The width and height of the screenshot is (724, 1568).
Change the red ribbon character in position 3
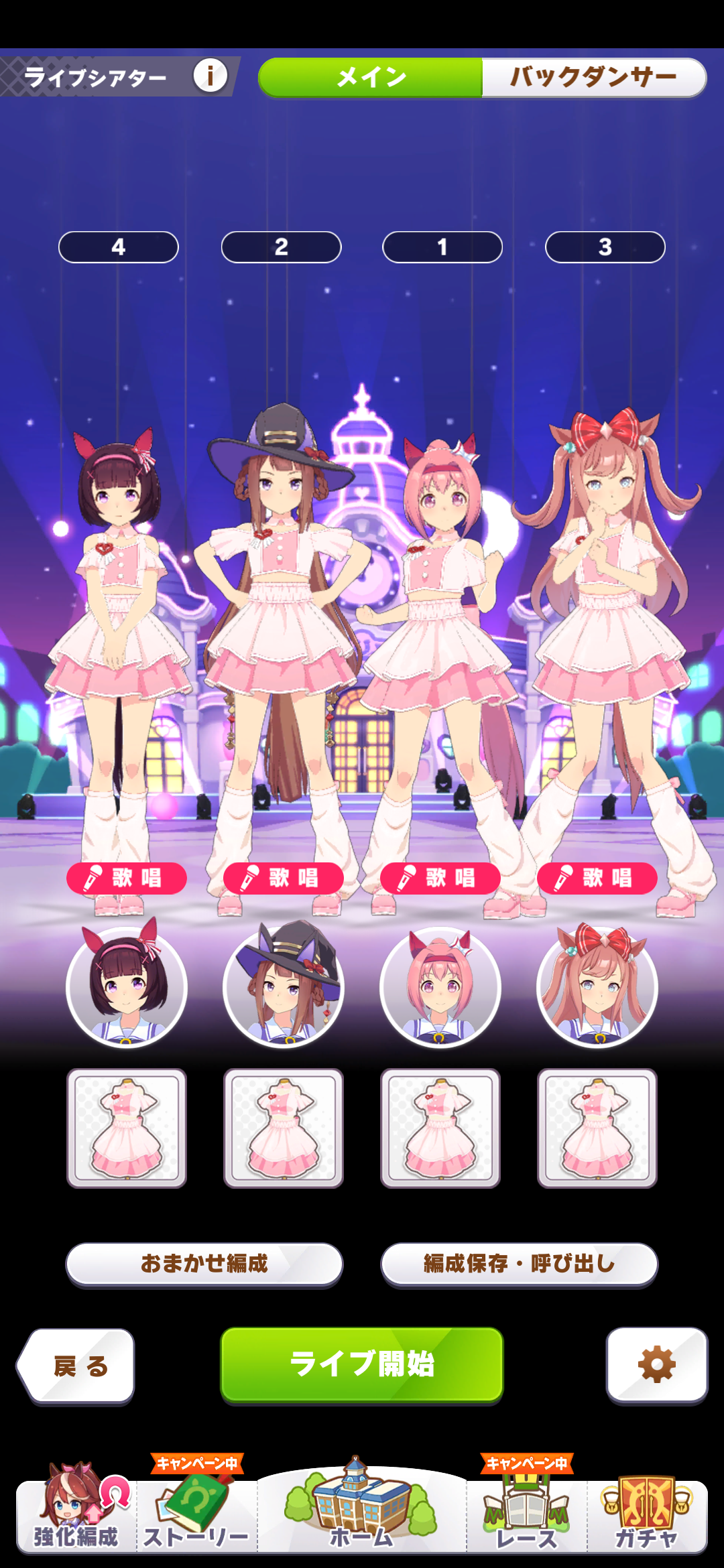597,986
